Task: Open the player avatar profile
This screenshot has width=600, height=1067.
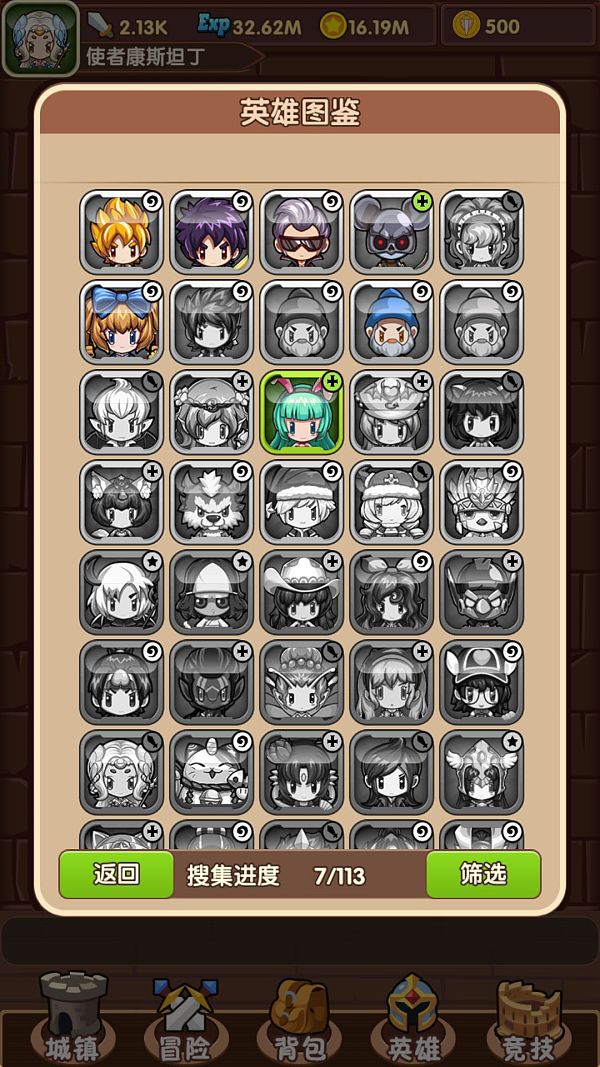Action: 40,38
